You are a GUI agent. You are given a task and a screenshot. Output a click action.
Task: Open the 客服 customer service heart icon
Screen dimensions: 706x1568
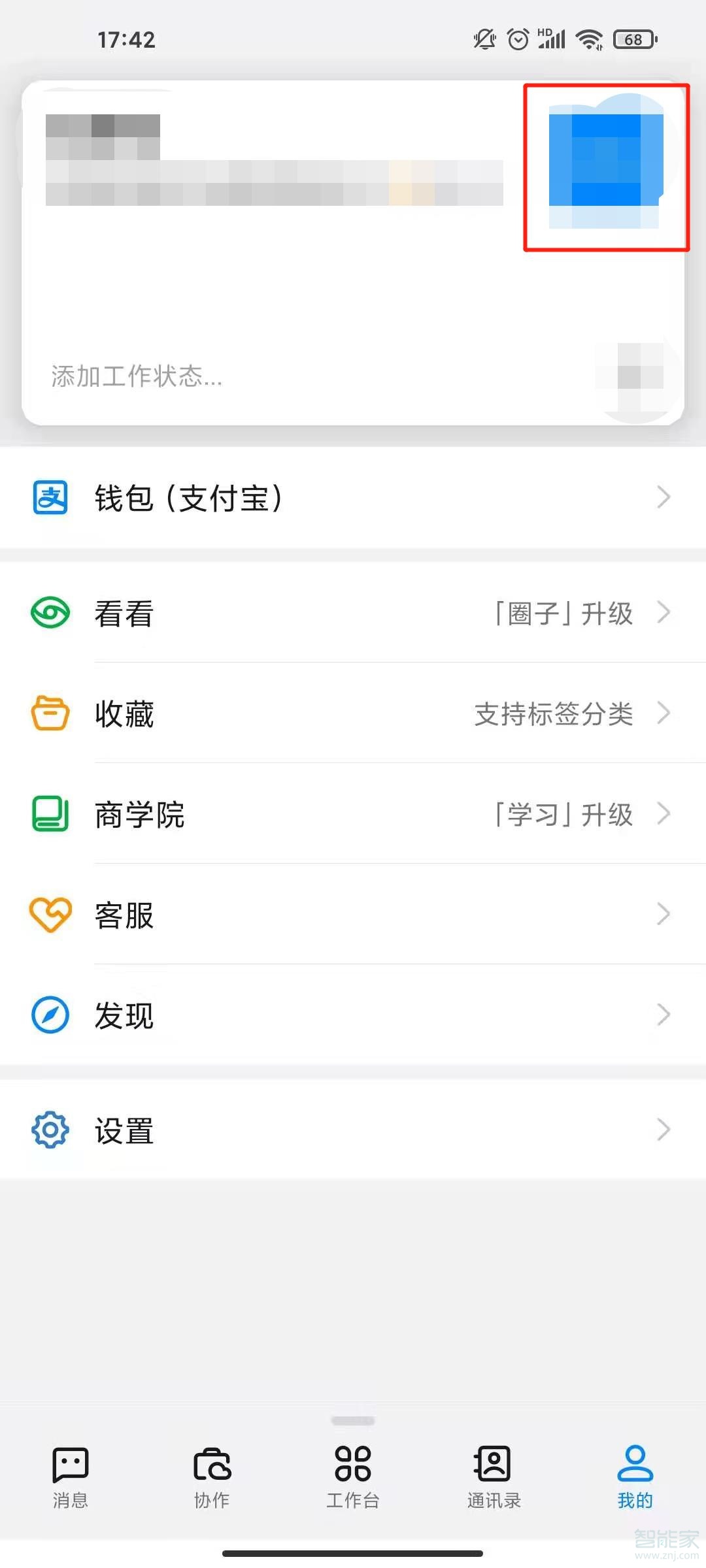coord(50,915)
